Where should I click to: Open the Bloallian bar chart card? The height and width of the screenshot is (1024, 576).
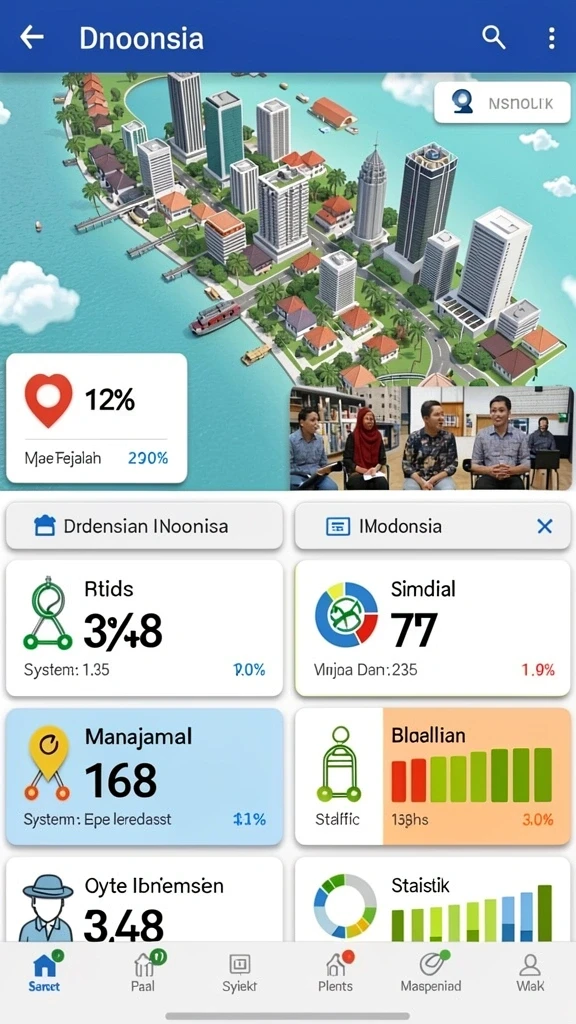(432, 776)
